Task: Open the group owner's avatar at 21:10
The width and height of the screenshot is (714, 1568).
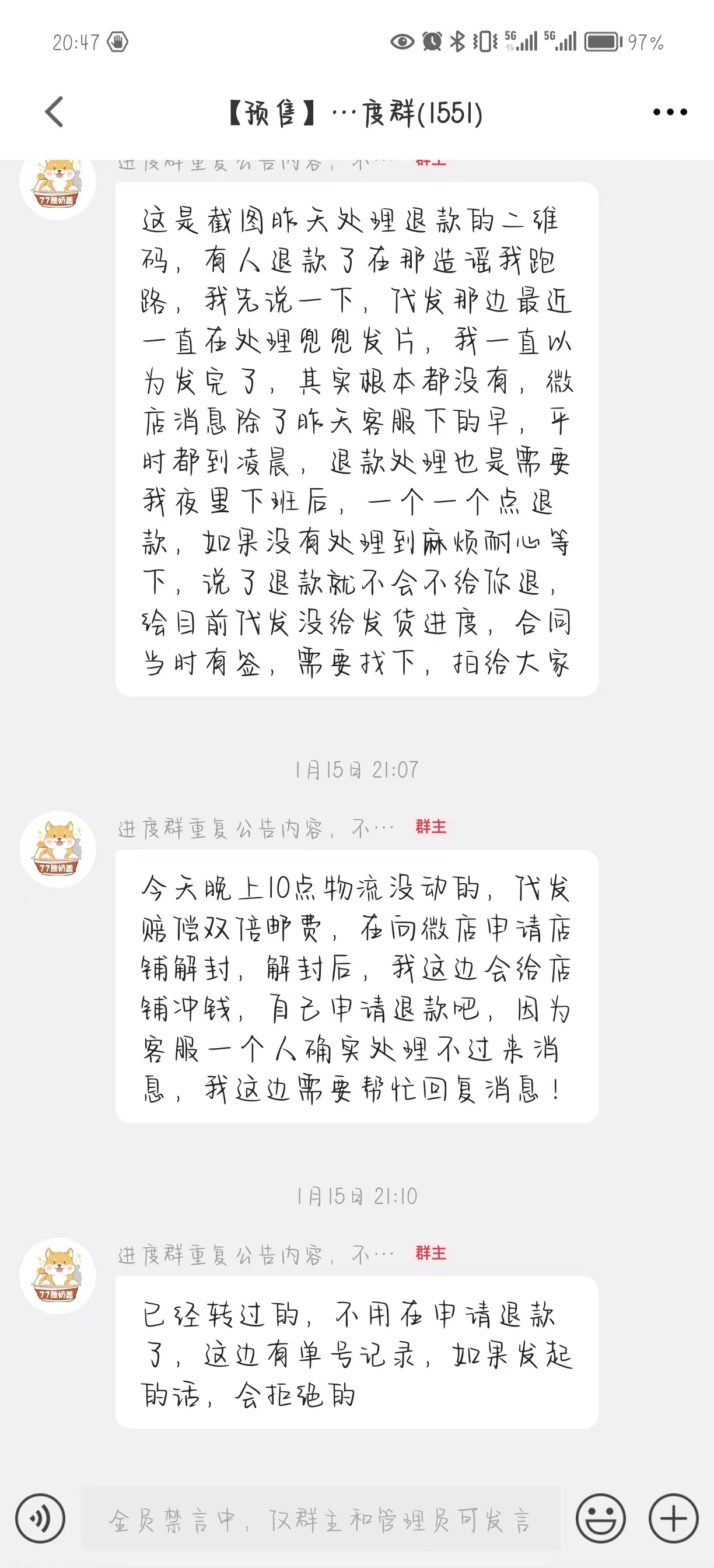Action: point(58,1275)
